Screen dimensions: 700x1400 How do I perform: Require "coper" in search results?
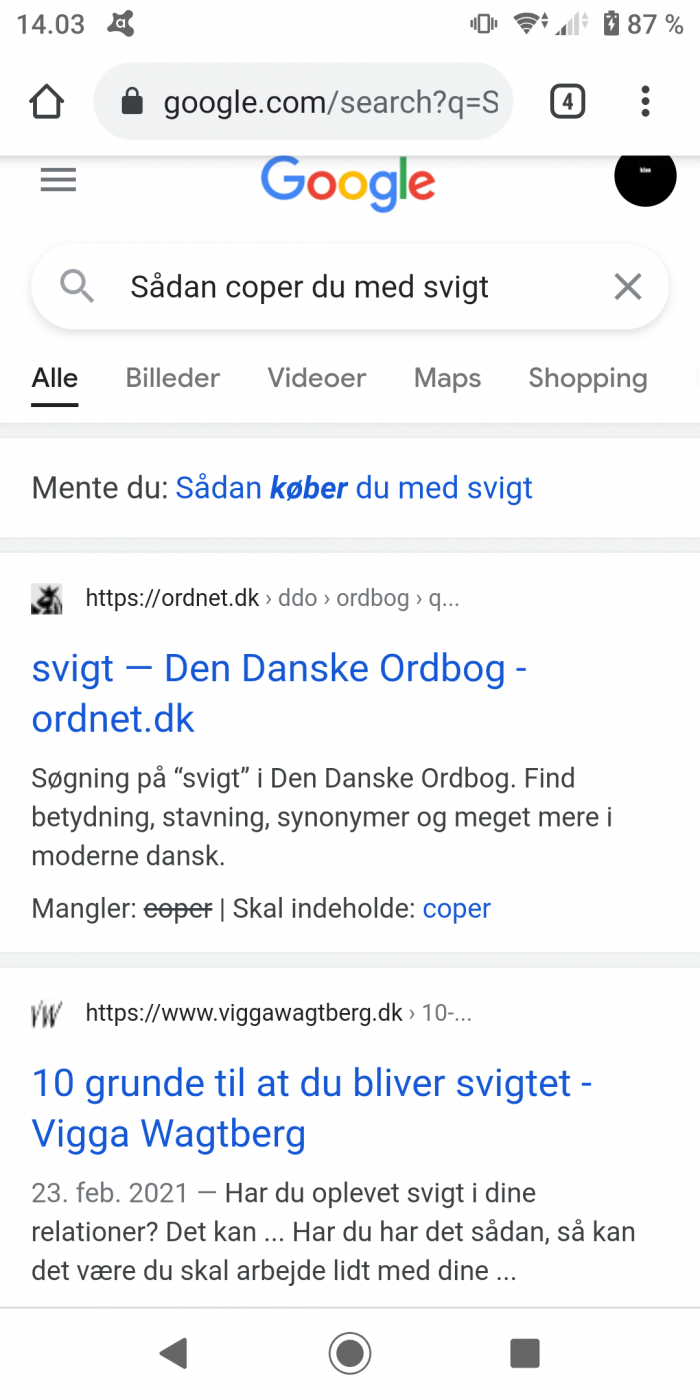(456, 908)
